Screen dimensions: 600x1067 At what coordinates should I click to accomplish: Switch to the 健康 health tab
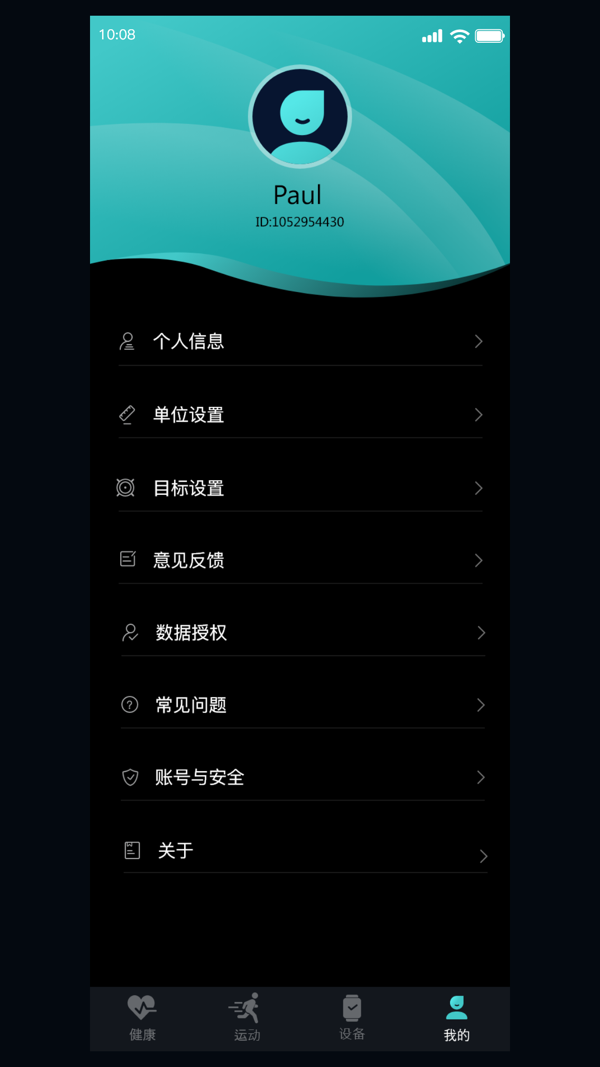click(142, 1018)
